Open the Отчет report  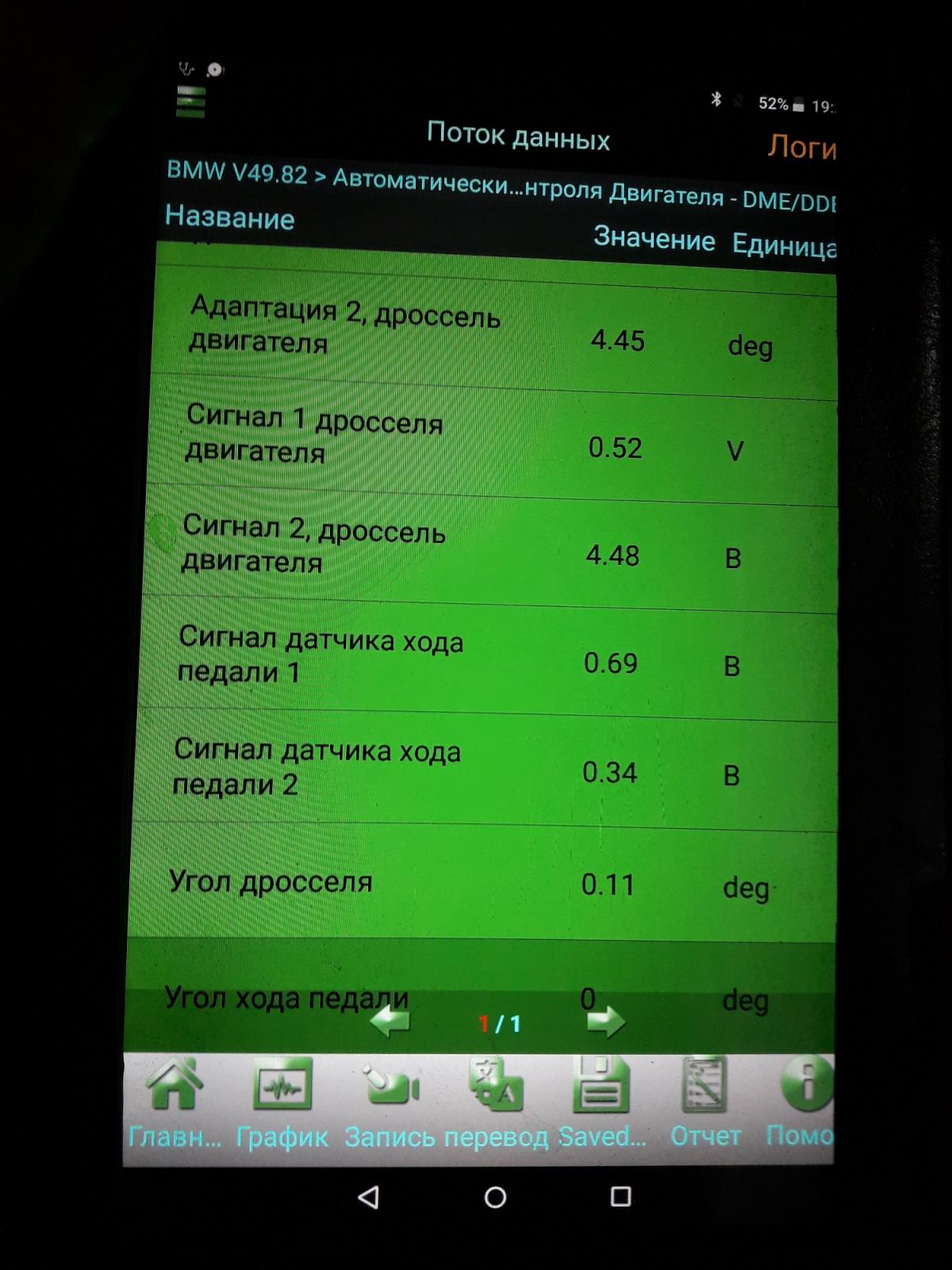coord(704,1102)
